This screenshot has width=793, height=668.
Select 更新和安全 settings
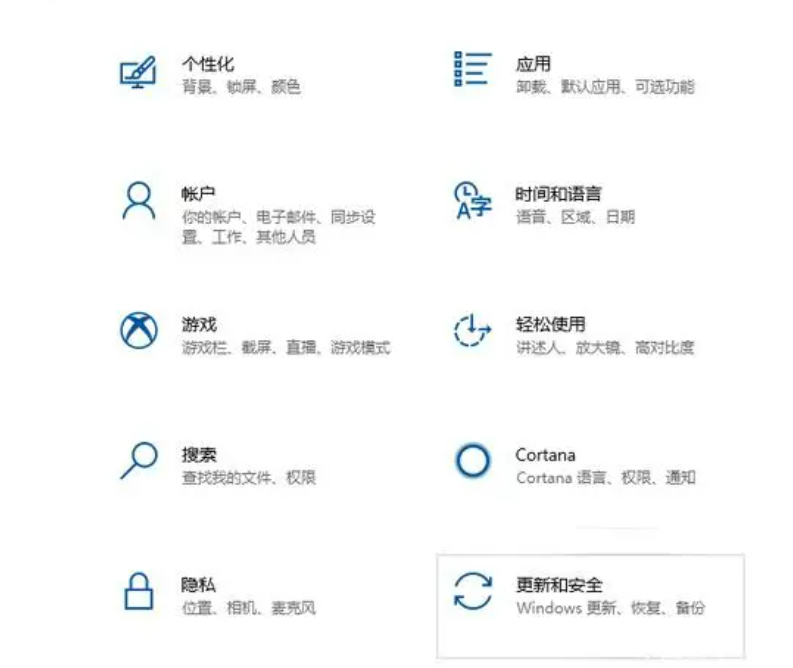[558, 585]
